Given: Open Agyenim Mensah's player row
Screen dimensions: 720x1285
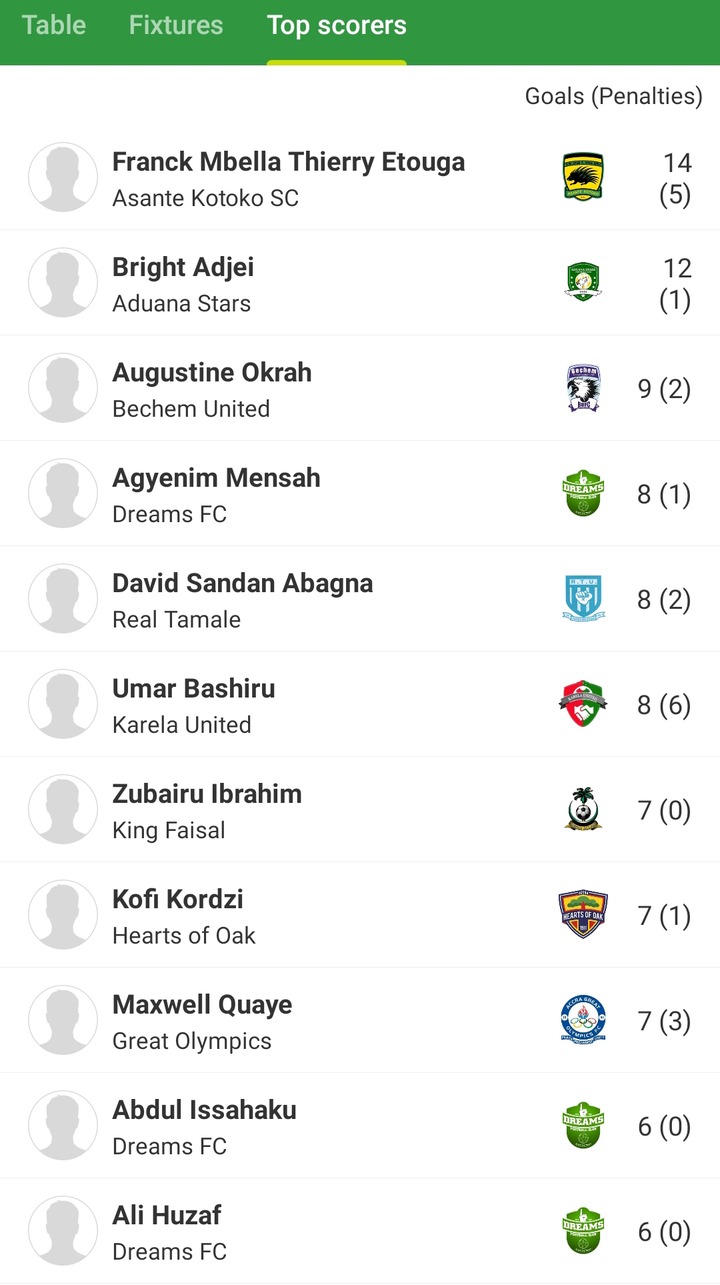Looking at the screenshot, I should pyautogui.click(x=360, y=494).
